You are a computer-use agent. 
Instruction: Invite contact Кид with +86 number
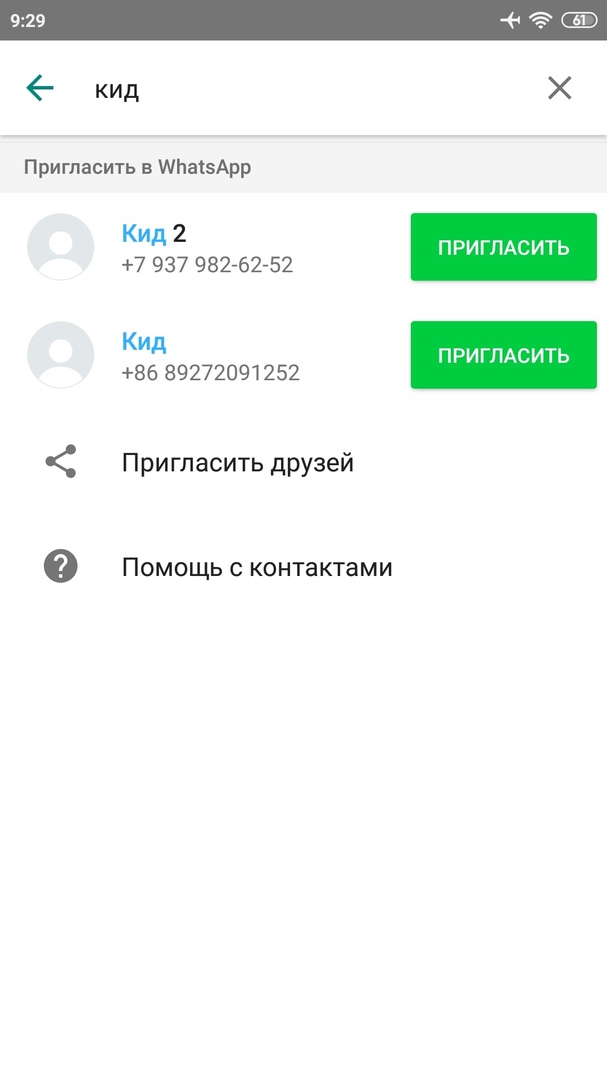coord(503,355)
